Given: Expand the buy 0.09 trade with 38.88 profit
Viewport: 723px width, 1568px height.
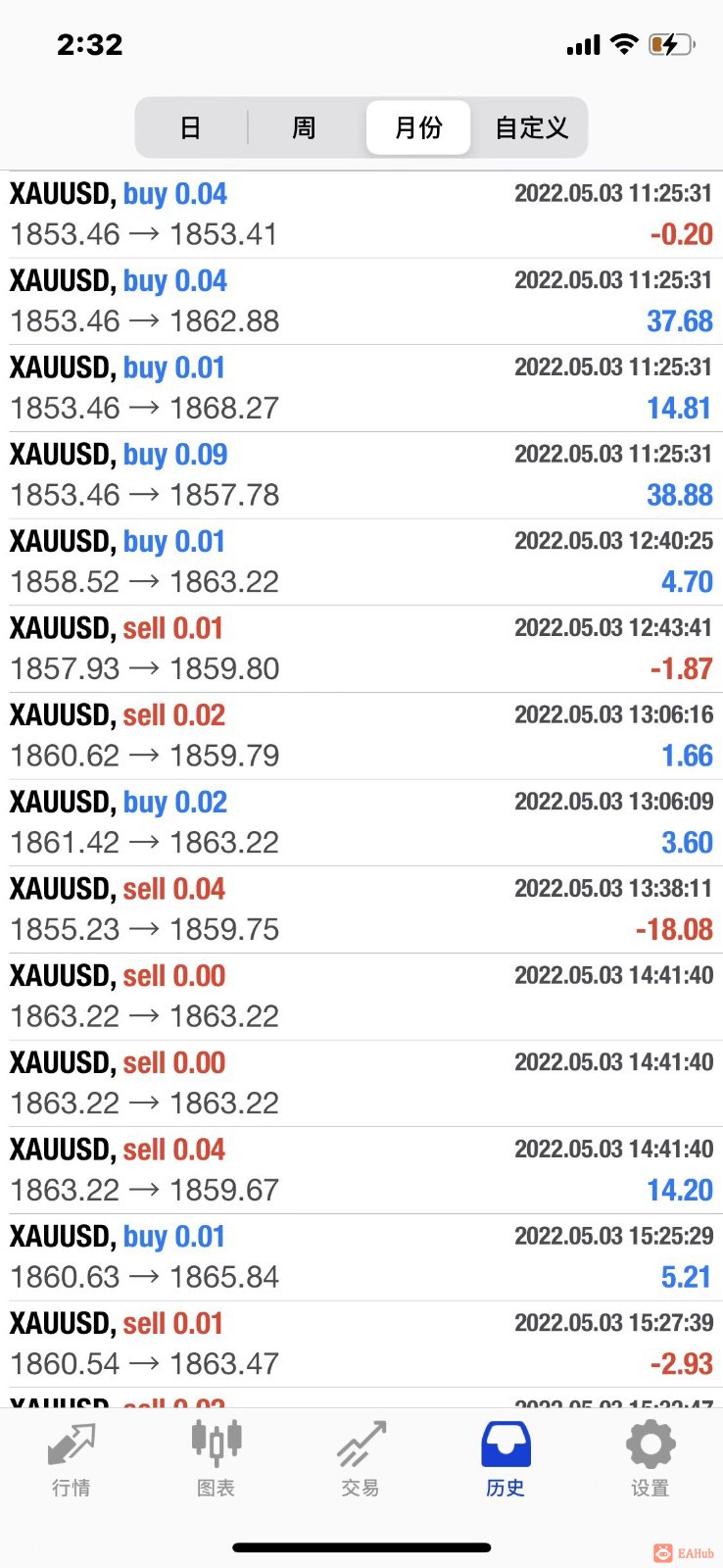Looking at the screenshot, I should pyautogui.click(x=361, y=475).
